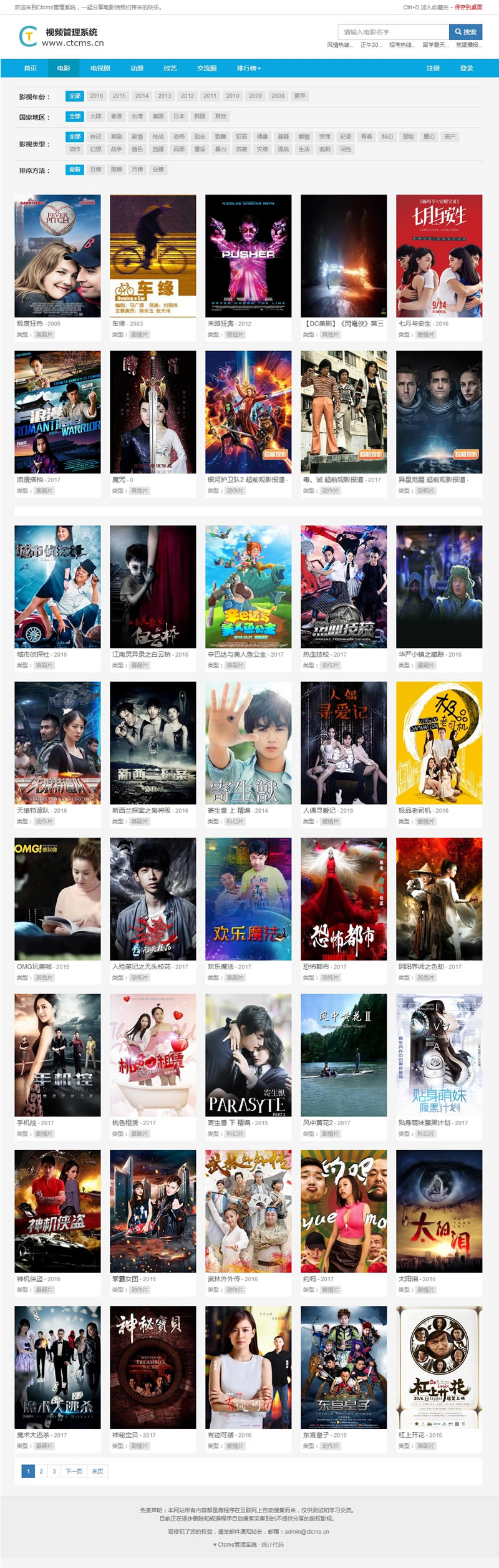Sort by 周榜 ranking
This screenshot has width=499, height=1568.
117,170
